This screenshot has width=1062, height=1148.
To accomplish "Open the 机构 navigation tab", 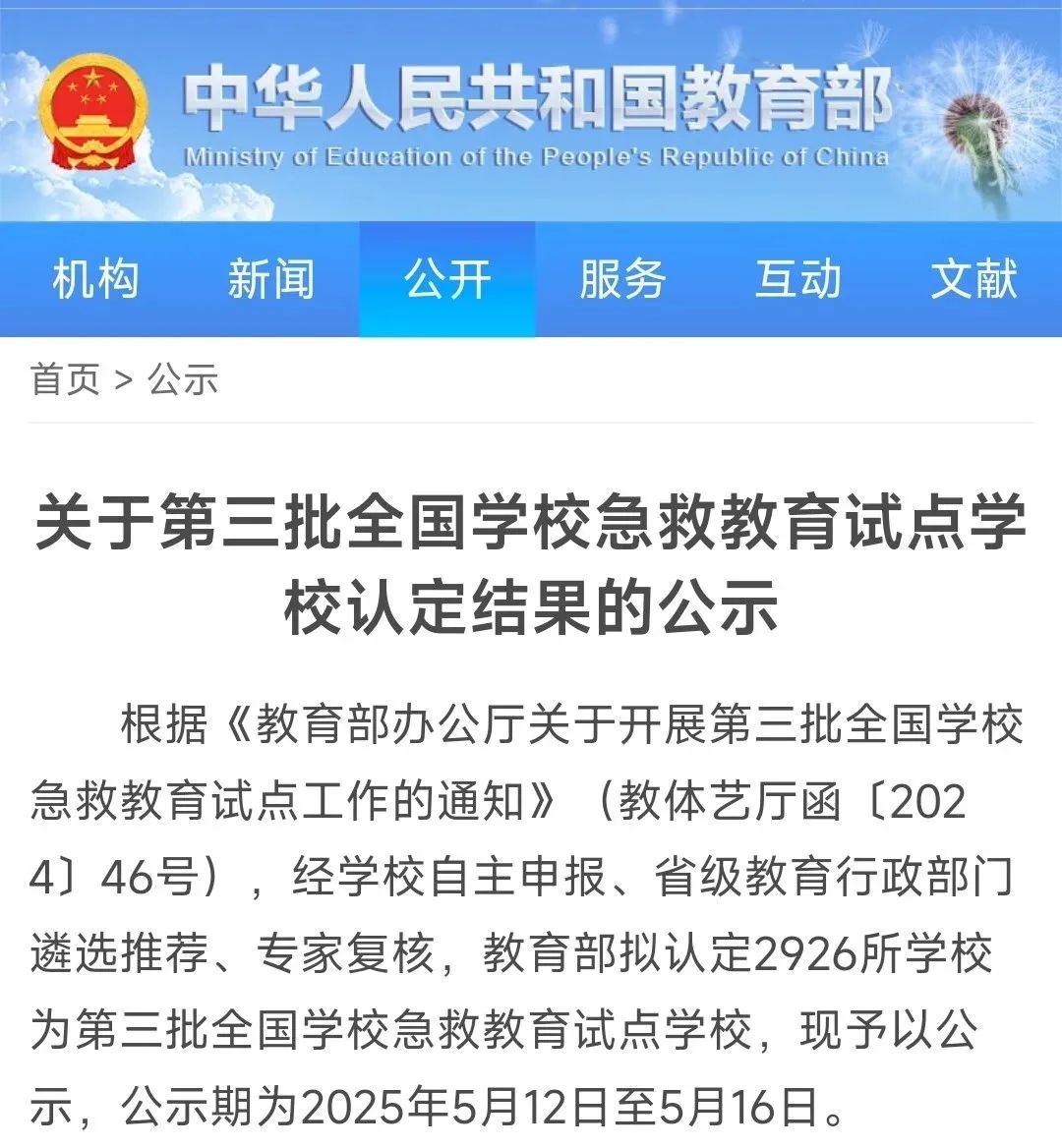I will [x=95, y=279].
